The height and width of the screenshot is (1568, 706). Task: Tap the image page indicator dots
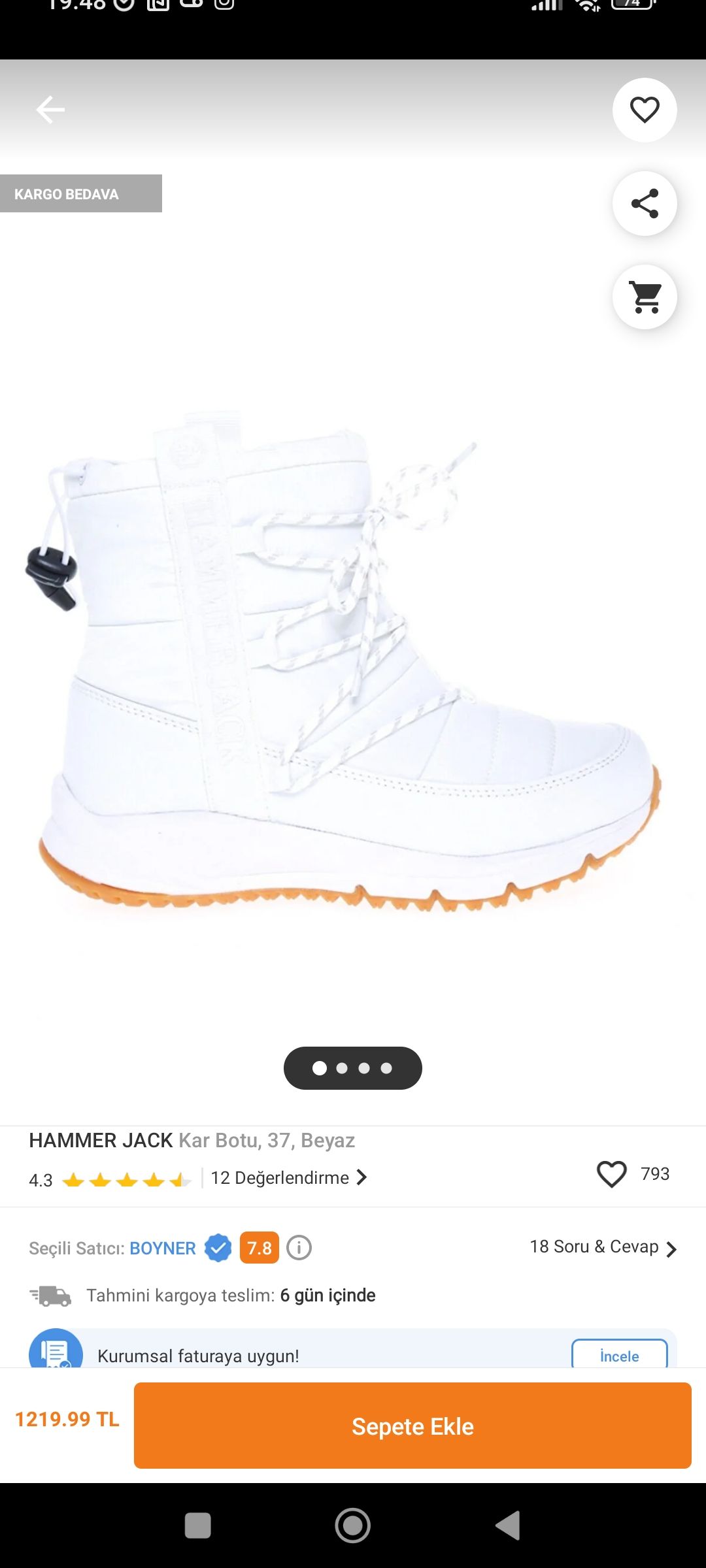point(353,1068)
